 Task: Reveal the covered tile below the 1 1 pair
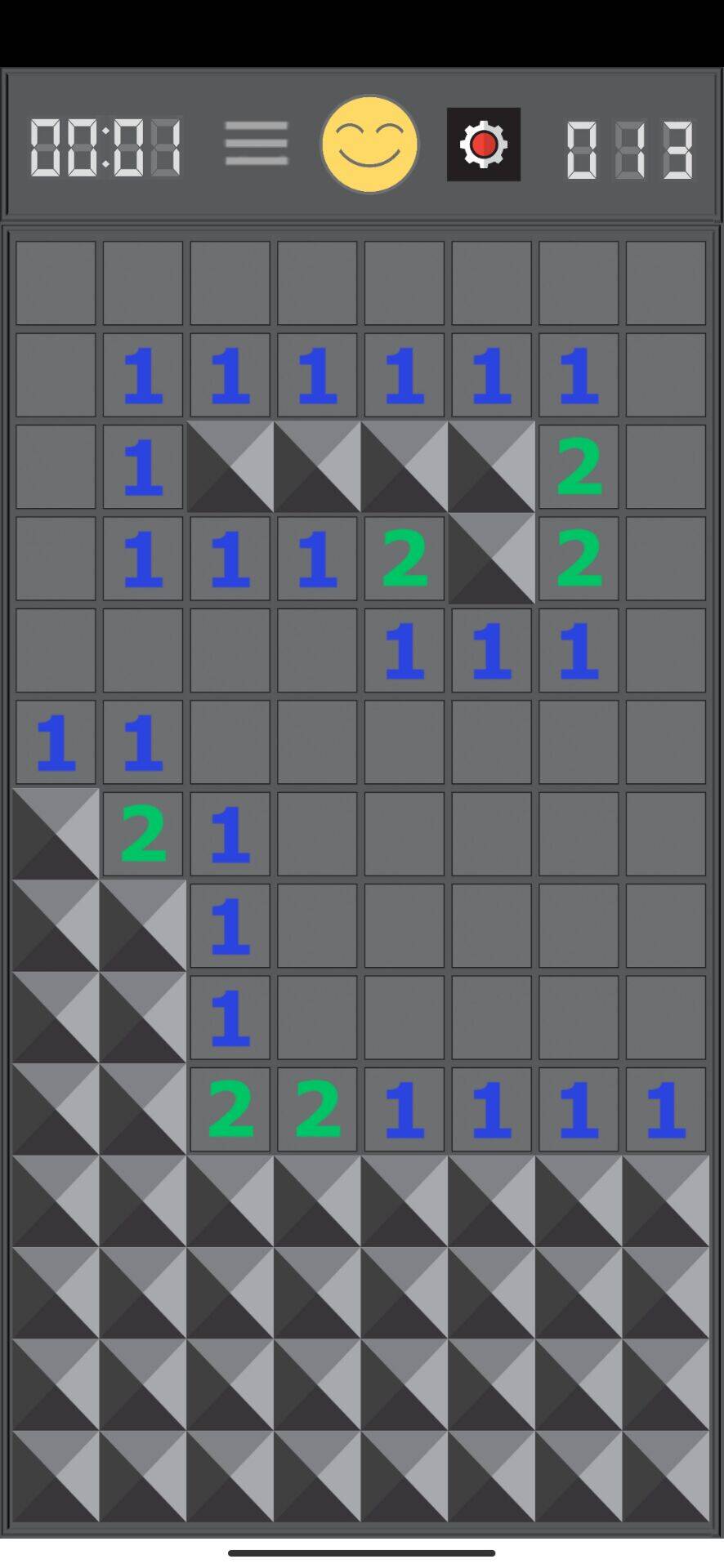(x=56, y=834)
